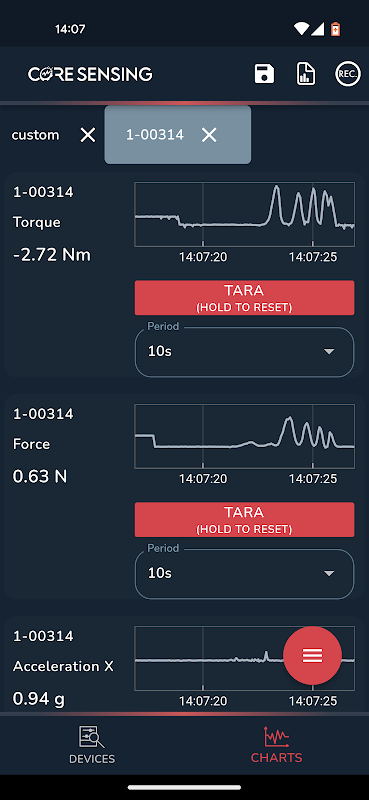Select the 1-00314 tab
369x800 pixels.
[x=155, y=135]
